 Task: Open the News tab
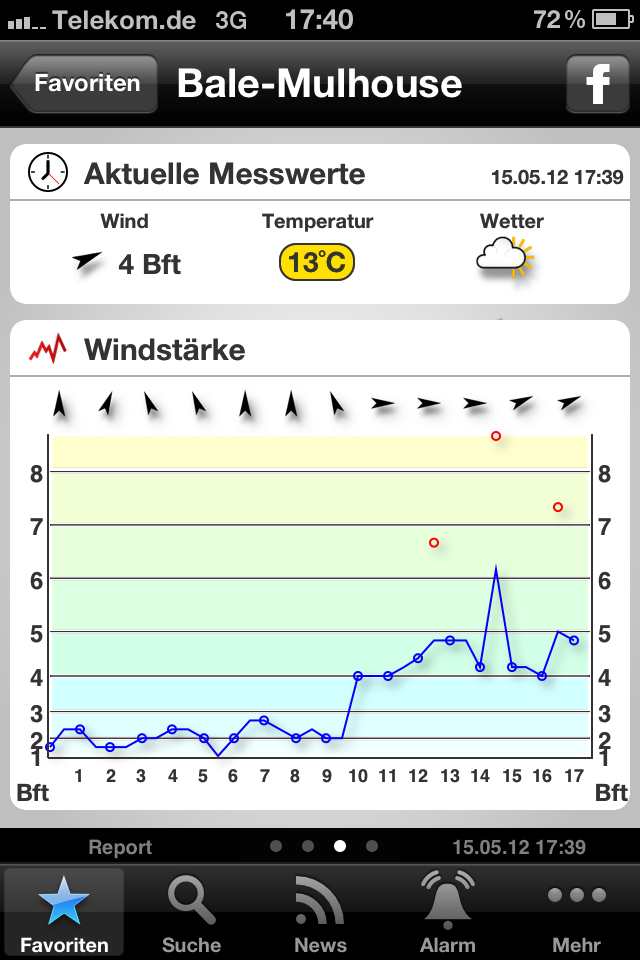coord(320,912)
